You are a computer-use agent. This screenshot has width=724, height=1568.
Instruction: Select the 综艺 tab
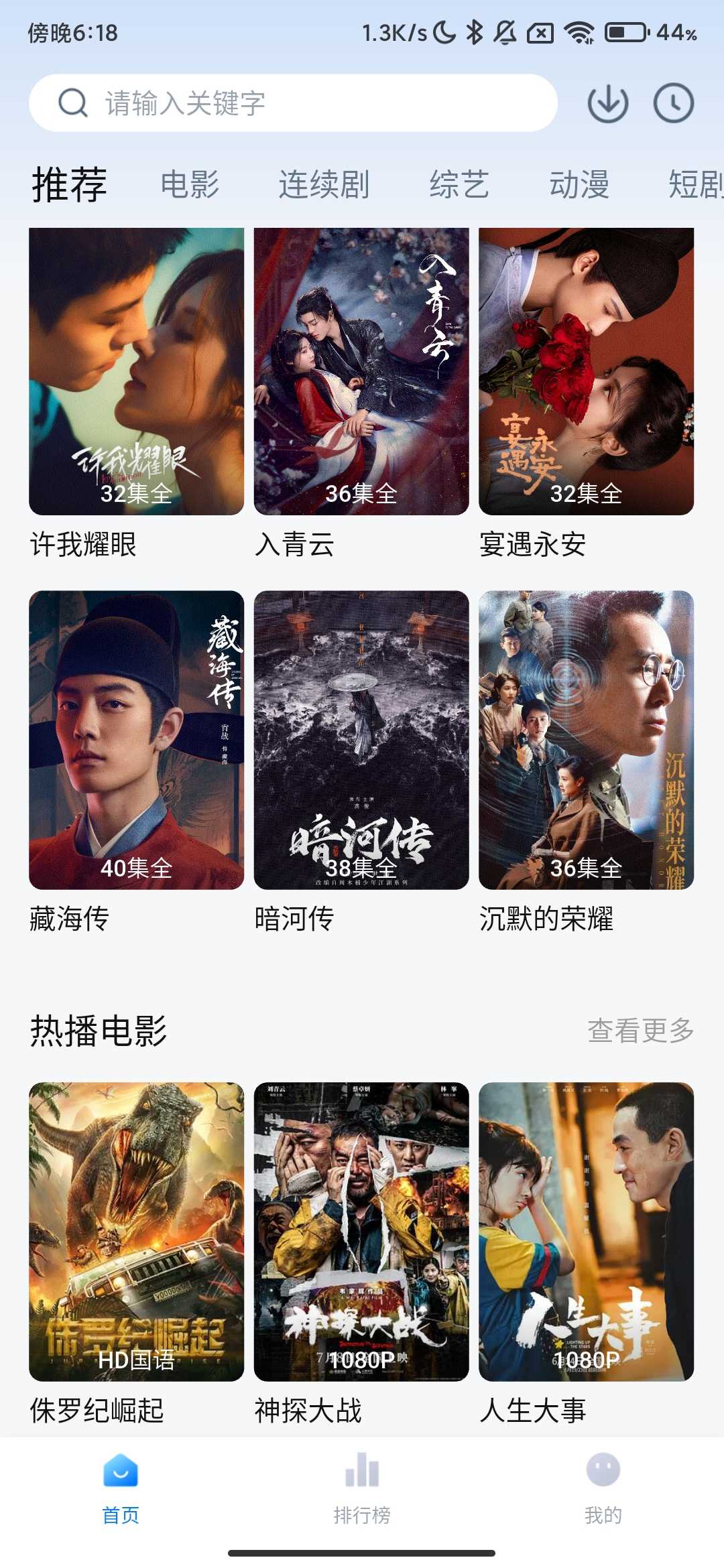pyautogui.click(x=459, y=184)
